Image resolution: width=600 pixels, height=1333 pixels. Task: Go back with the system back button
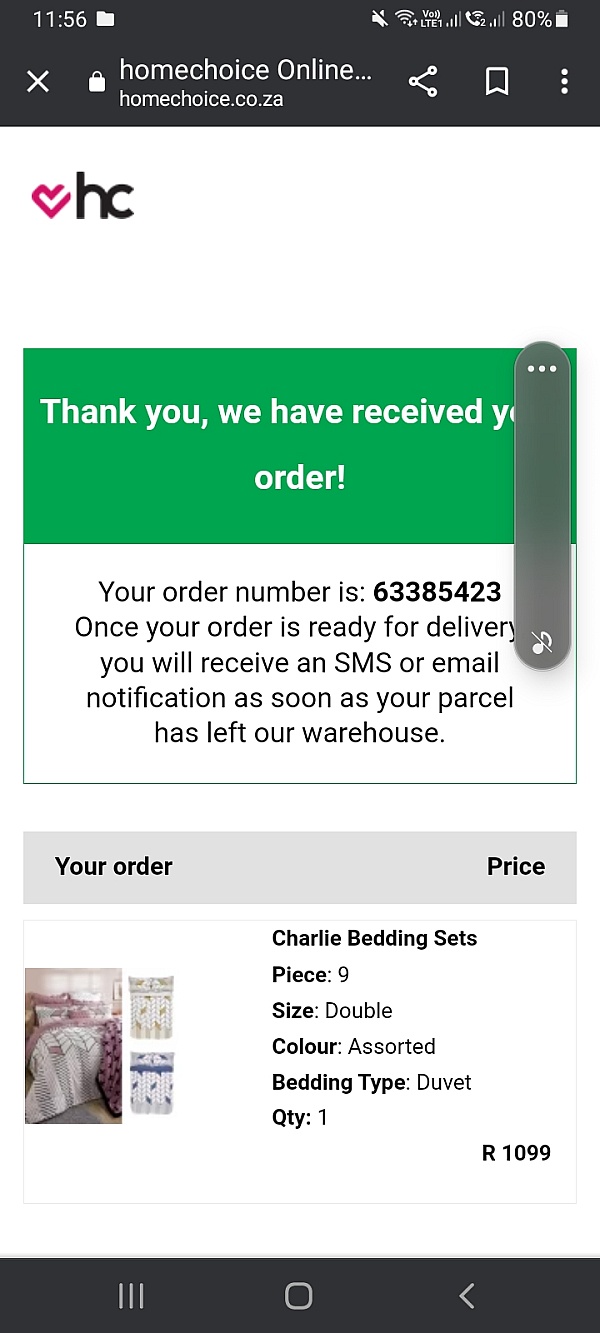coord(466,1296)
